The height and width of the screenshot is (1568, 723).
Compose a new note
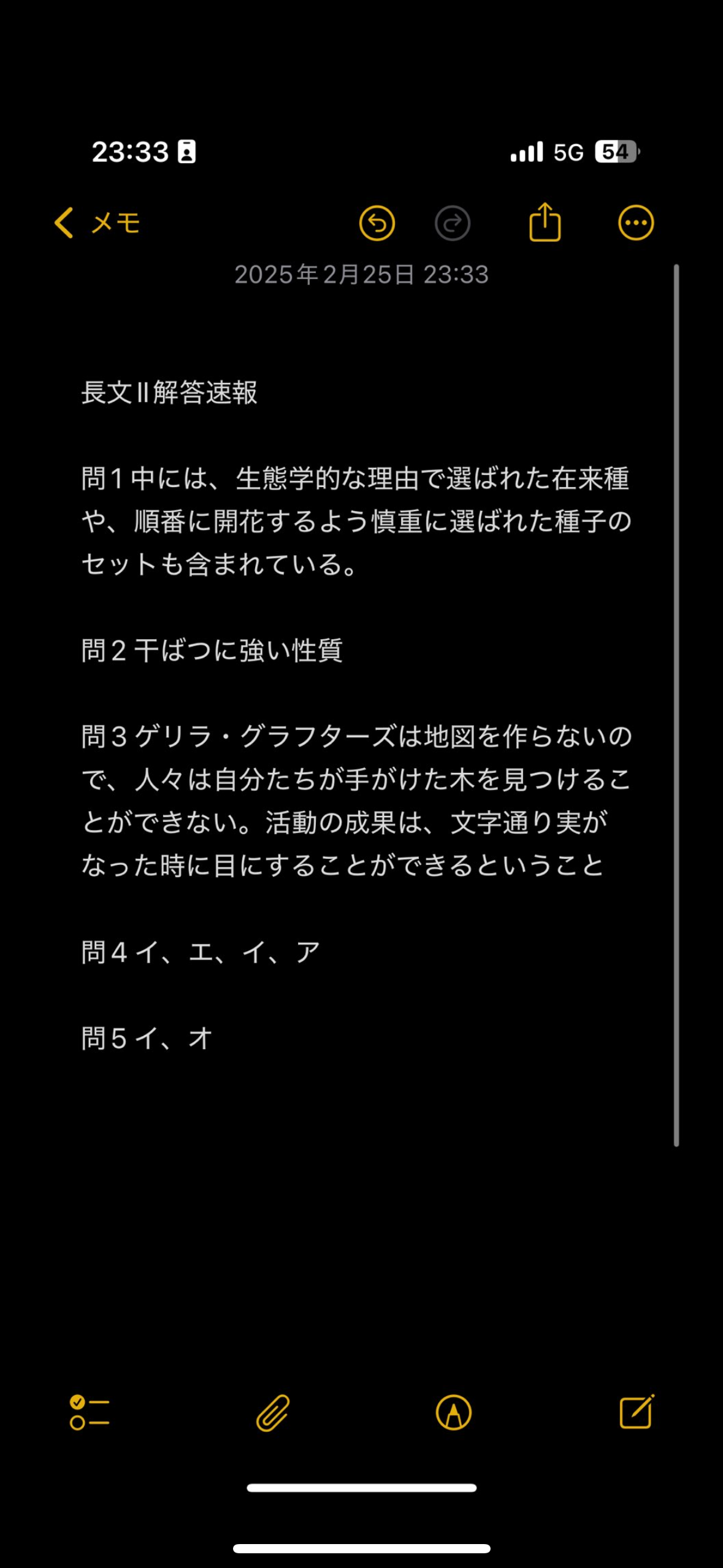pyautogui.click(x=636, y=1412)
